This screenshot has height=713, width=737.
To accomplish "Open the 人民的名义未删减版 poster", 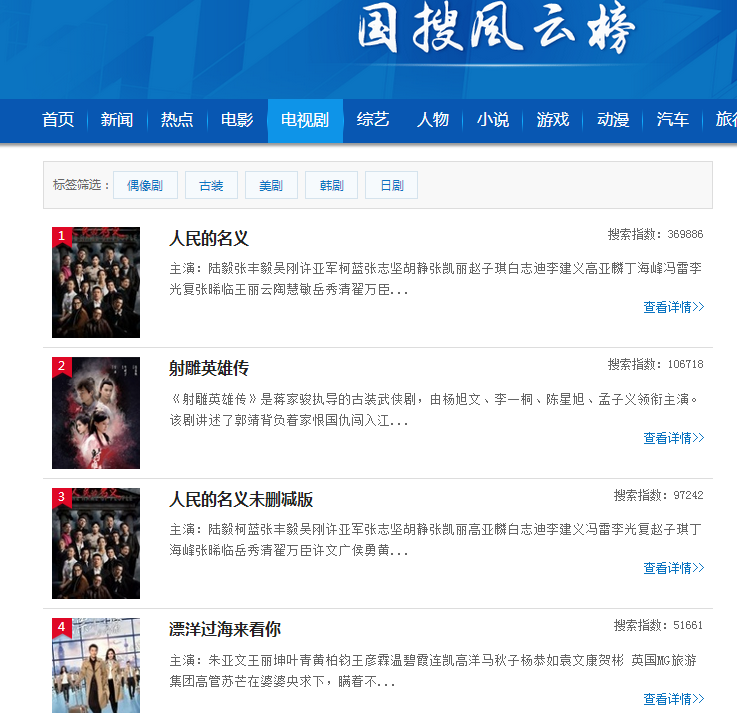I will tap(96, 543).
